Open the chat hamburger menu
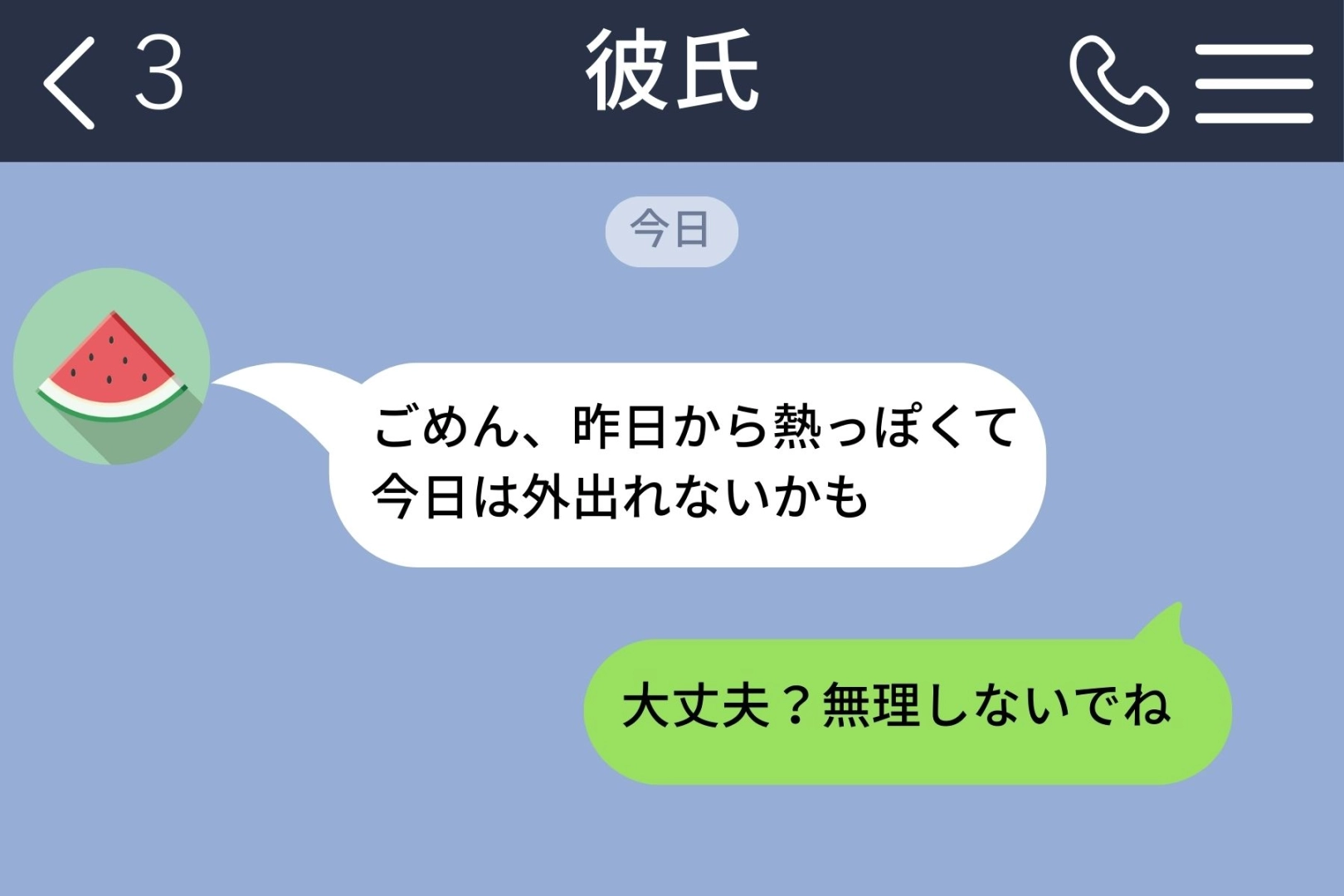 coord(1254,83)
